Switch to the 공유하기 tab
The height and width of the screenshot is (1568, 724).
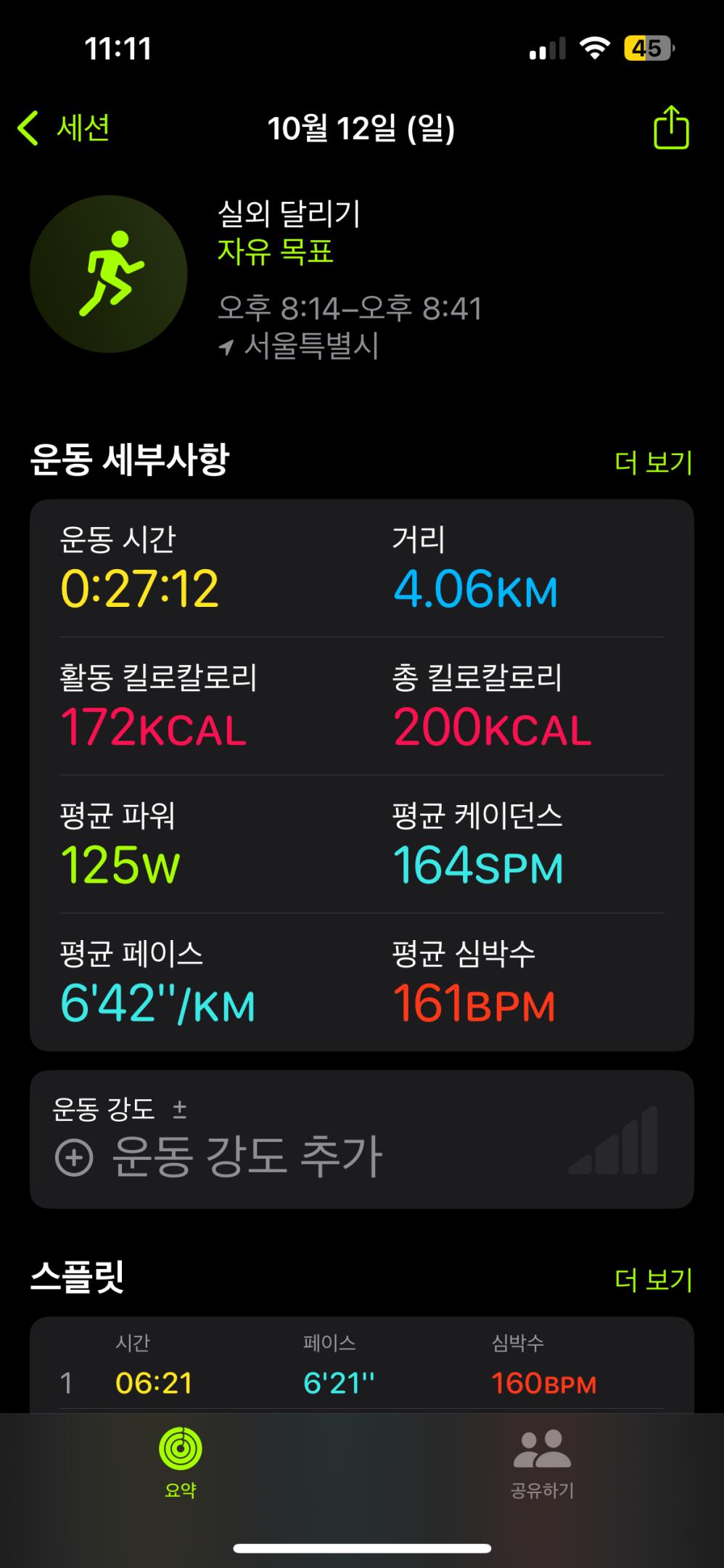tap(542, 1463)
